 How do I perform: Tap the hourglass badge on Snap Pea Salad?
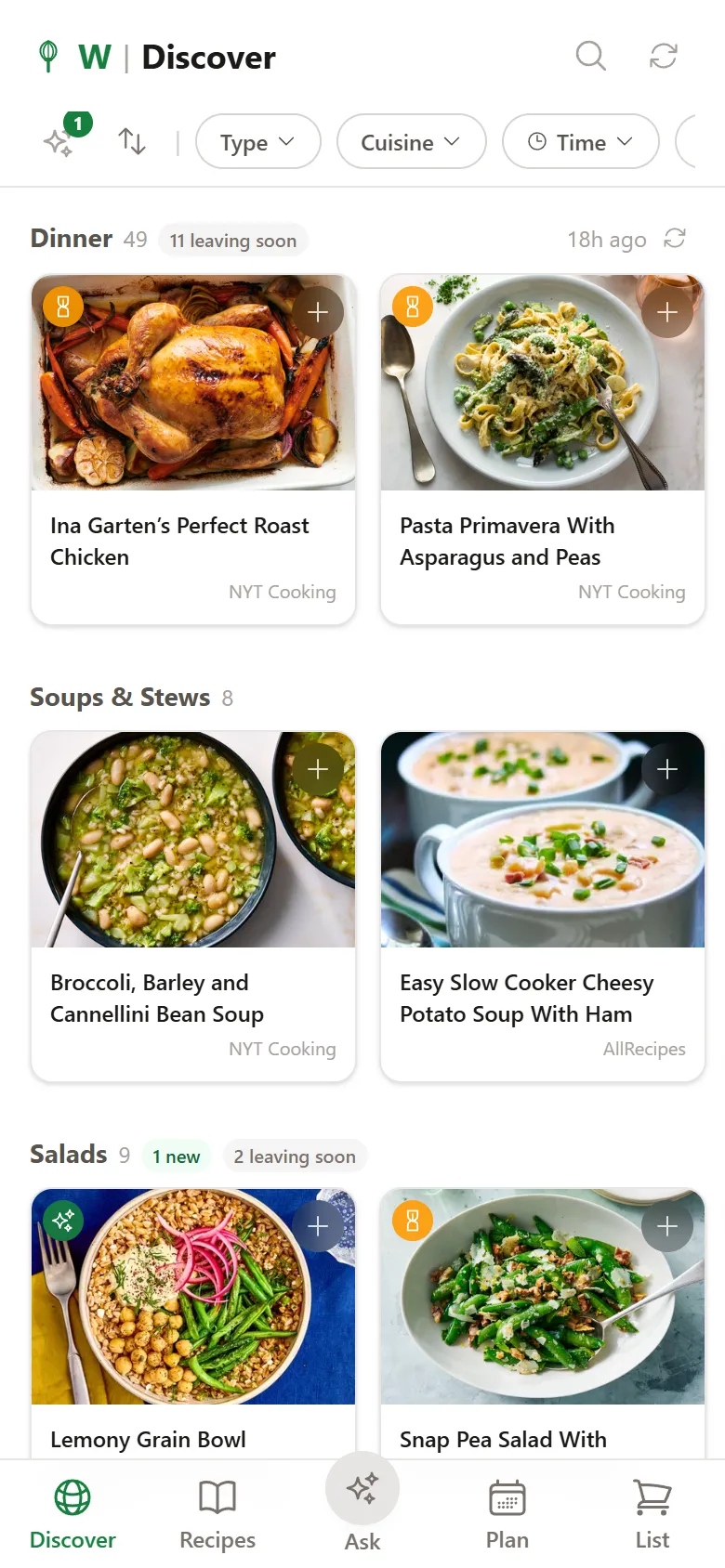click(412, 1221)
